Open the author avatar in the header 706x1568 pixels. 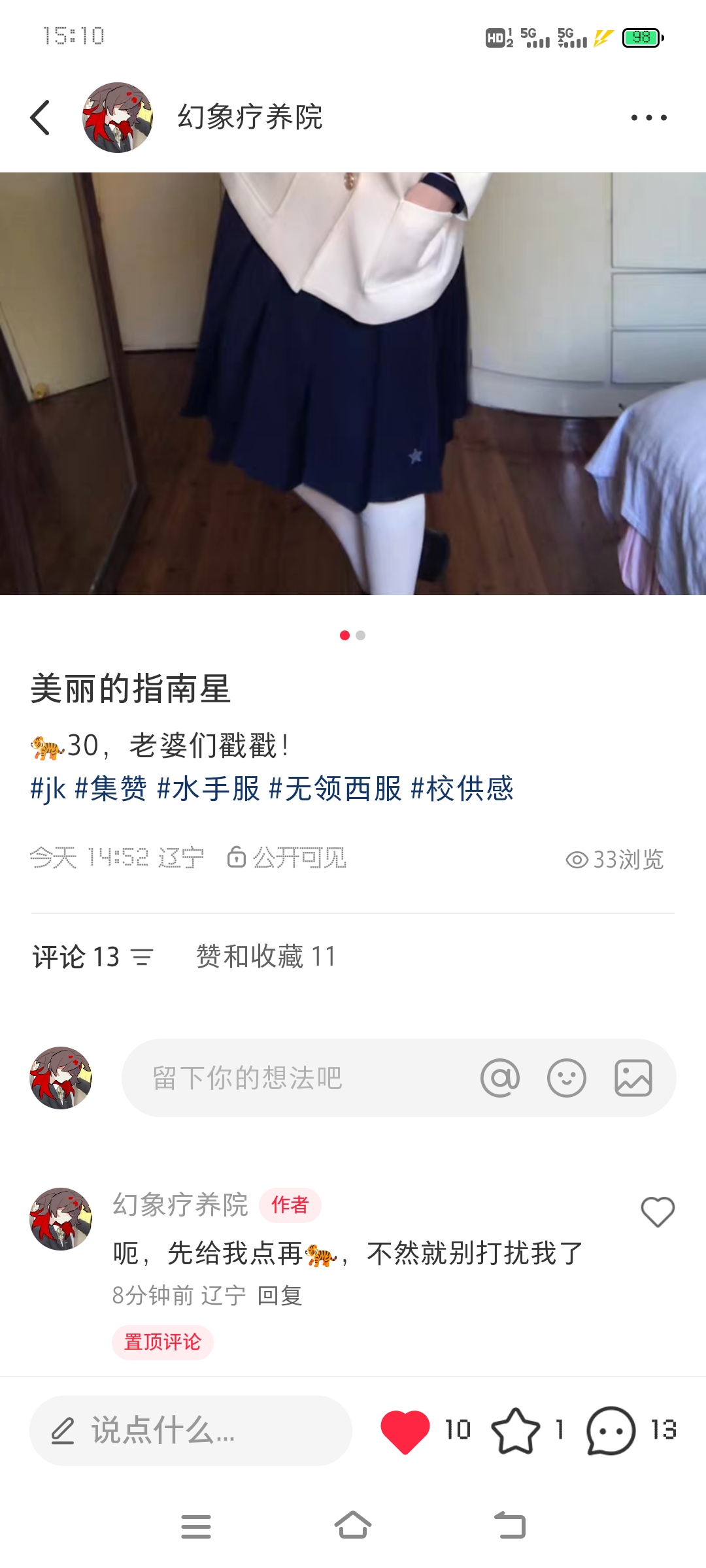[118, 118]
